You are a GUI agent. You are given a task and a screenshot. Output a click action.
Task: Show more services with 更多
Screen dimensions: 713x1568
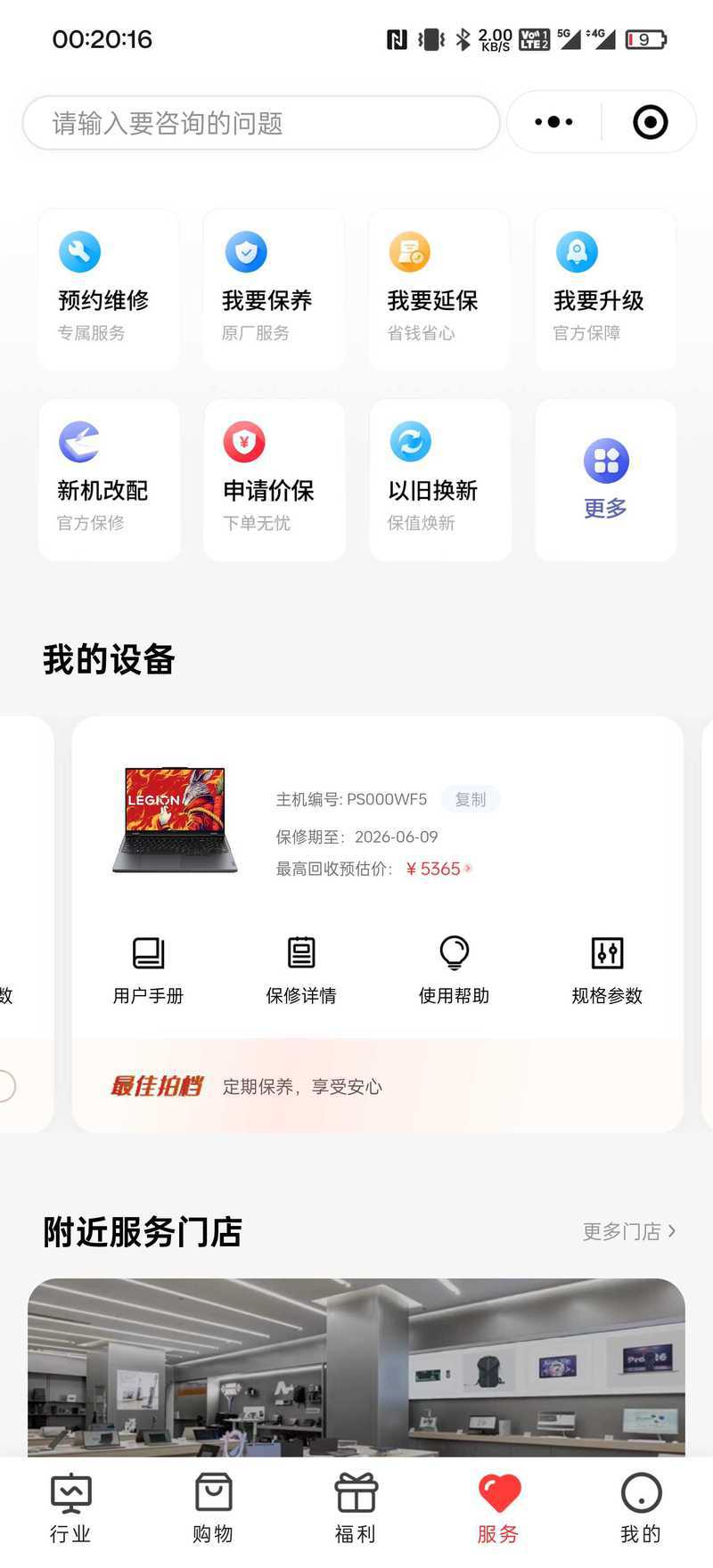point(605,480)
